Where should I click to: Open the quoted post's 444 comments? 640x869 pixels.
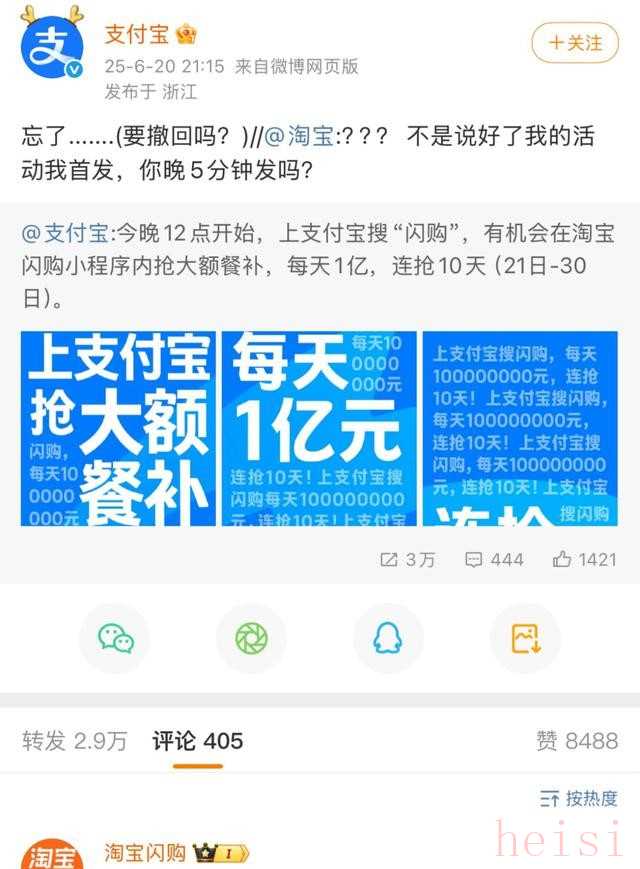[x=494, y=559]
